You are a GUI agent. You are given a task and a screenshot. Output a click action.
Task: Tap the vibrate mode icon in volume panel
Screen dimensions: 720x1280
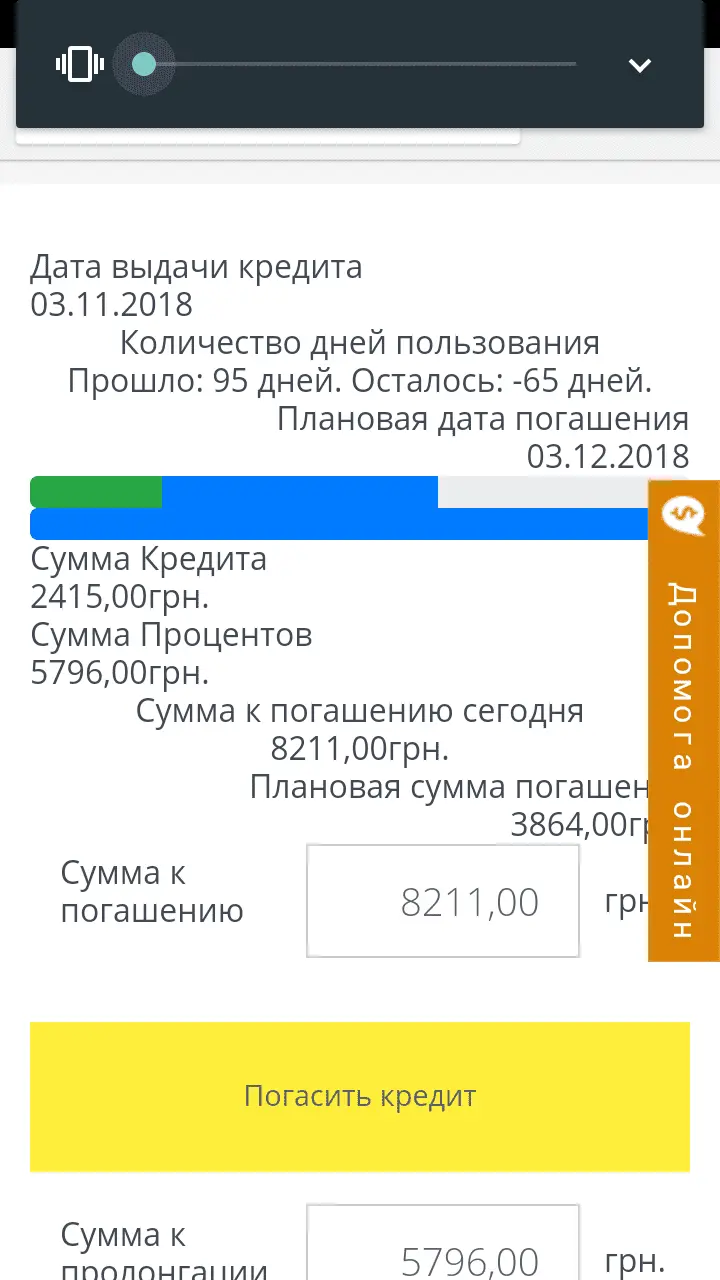[80, 65]
